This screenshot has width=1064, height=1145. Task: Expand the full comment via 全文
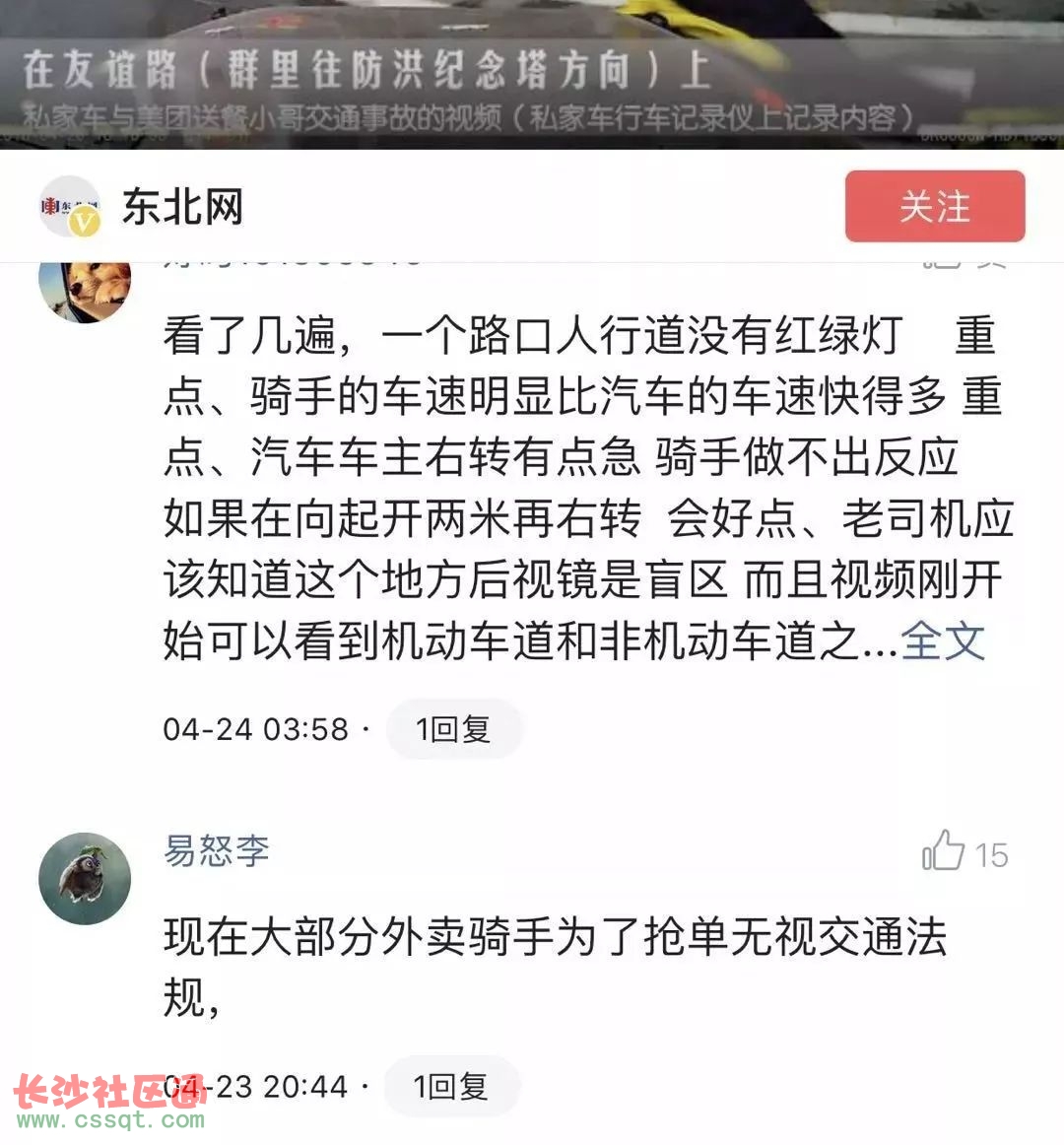tap(943, 640)
